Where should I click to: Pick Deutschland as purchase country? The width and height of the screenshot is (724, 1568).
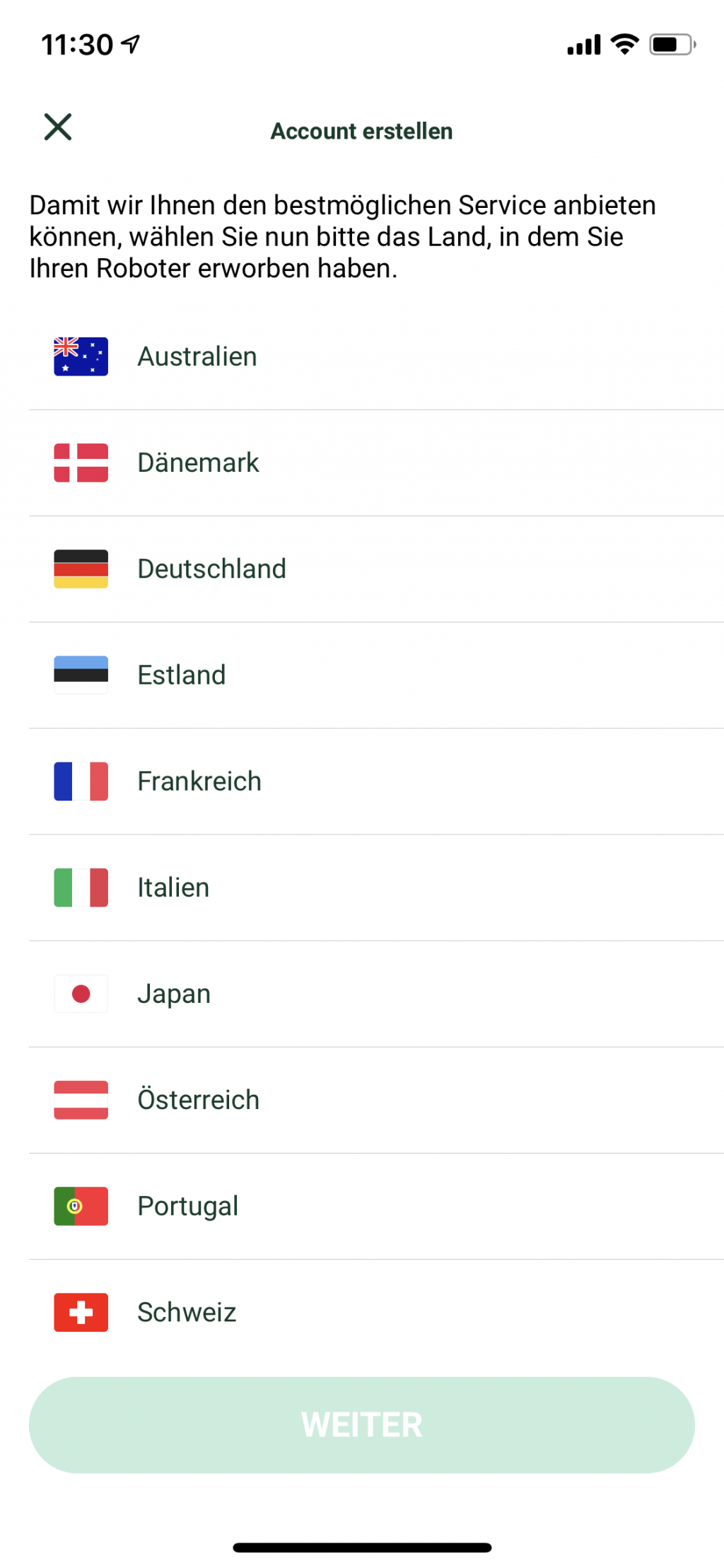pyautogui.click(x=211, y=569)
